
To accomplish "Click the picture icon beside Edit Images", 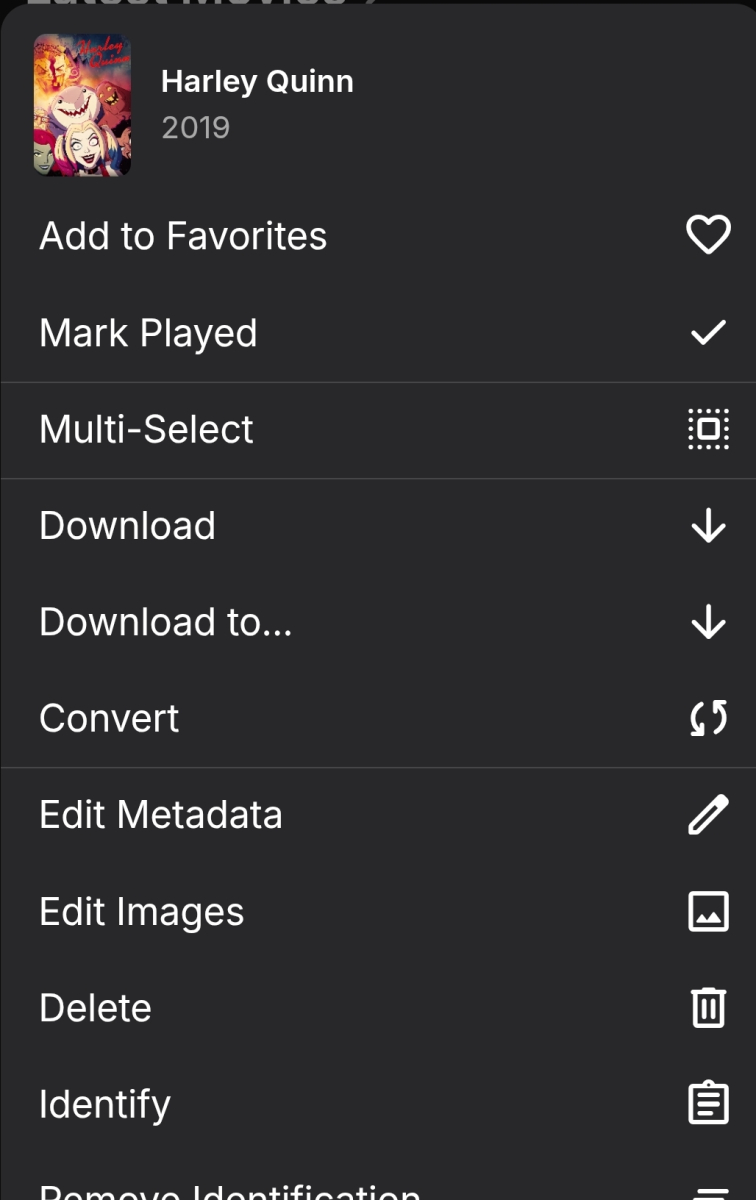I will pyautogui.click(x=708, y=911).
